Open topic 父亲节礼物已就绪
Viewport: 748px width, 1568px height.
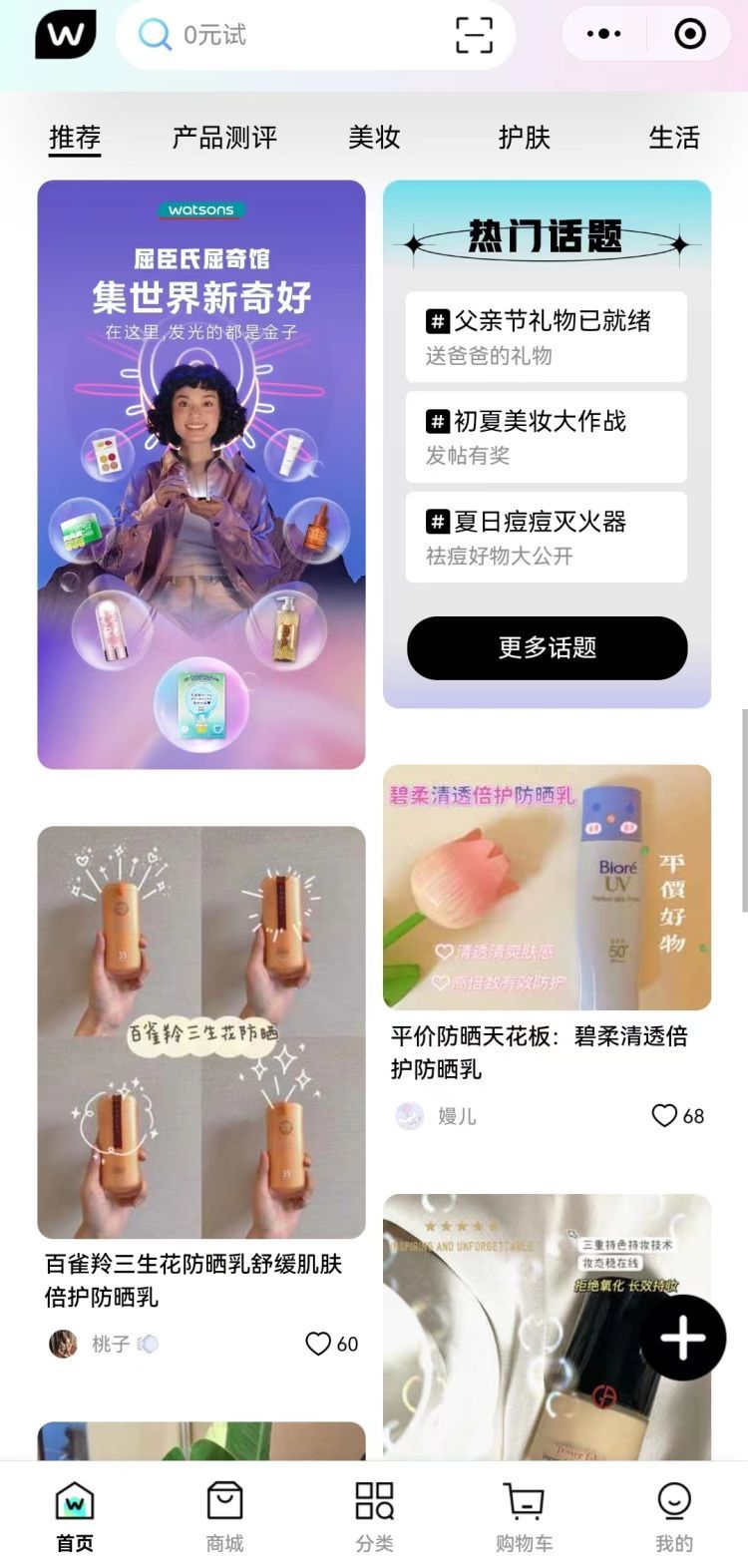pyautogui.click(x=546, y=336)
